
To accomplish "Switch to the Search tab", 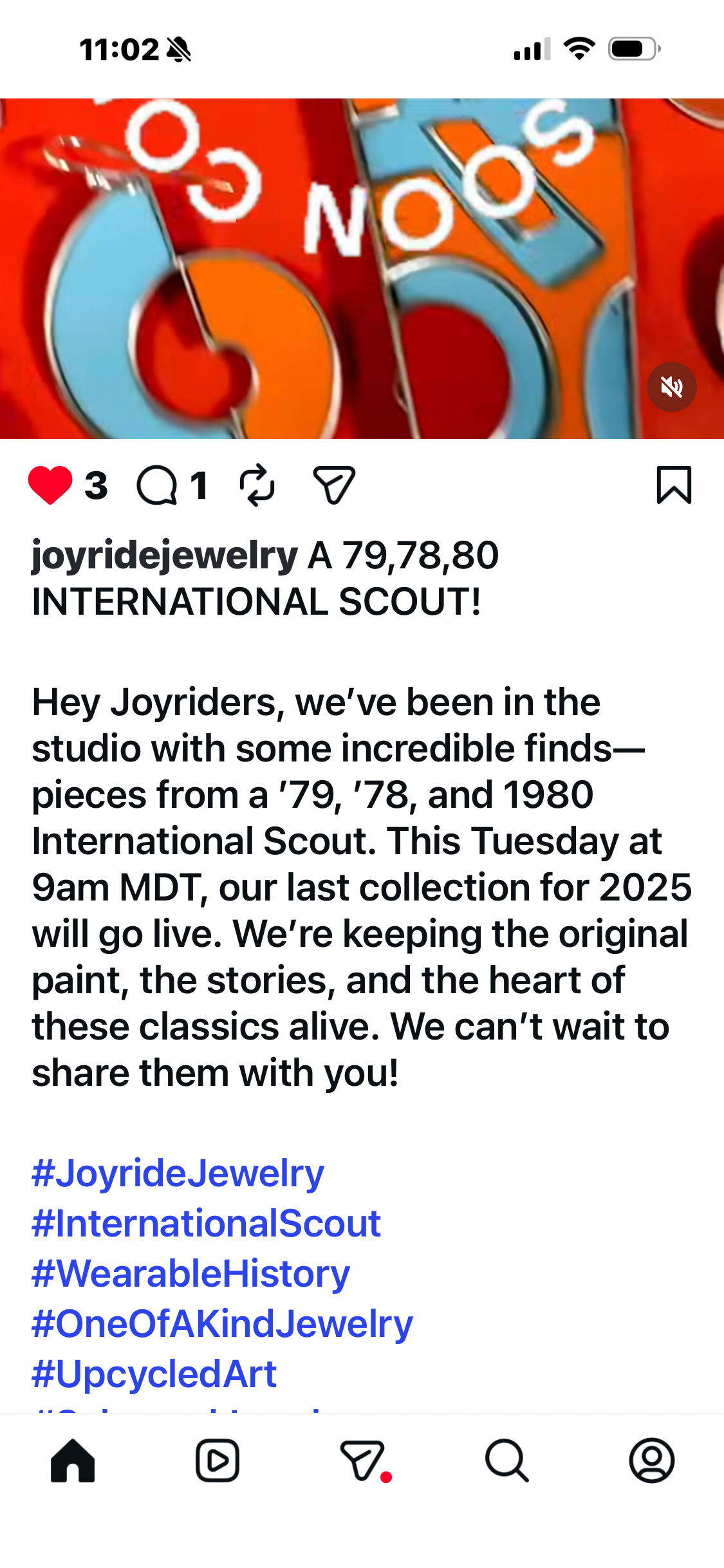I will pyautogui.click(x=507, y=1461).
